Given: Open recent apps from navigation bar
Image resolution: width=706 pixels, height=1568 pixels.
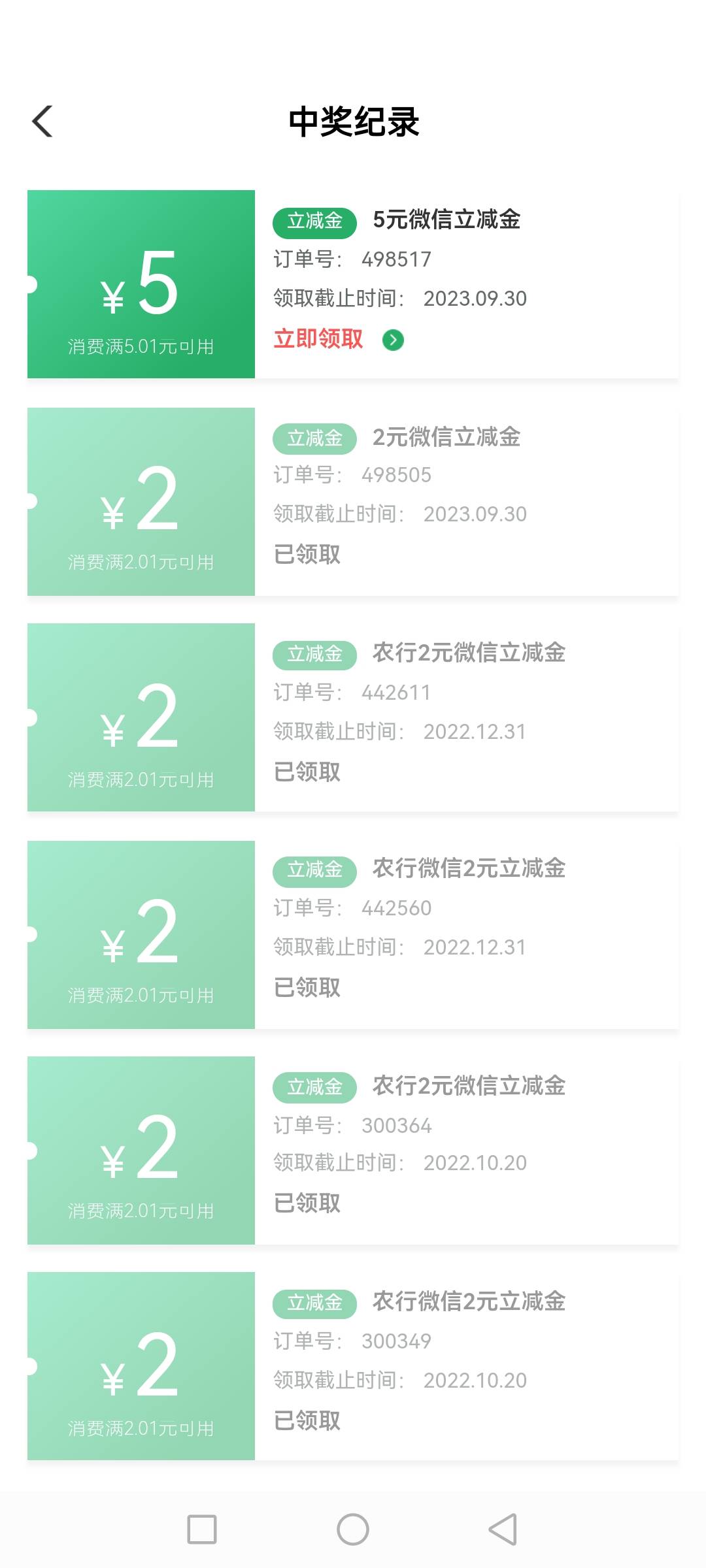Looking at the screenshot, I should 202,1529.
